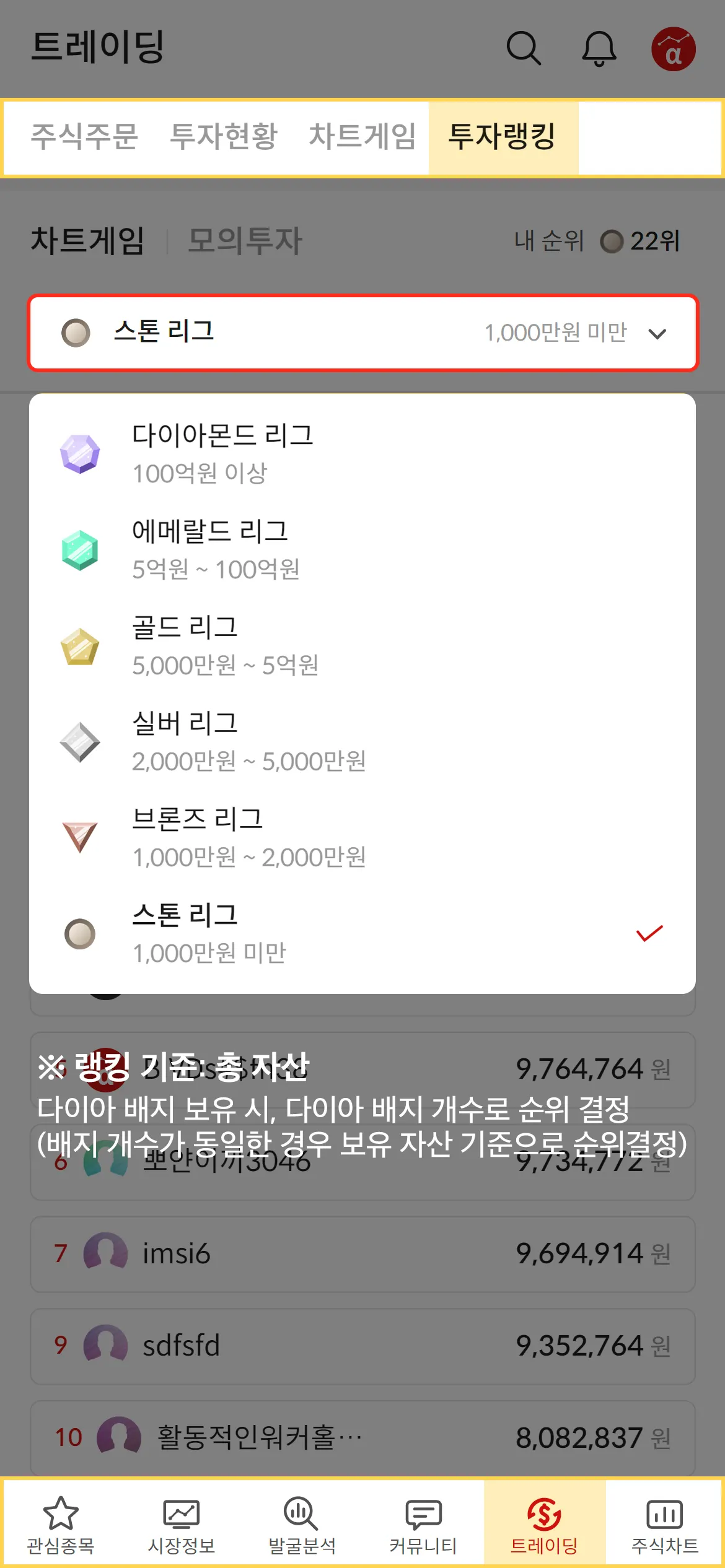The height and width of the screenshot is (1568, 725).
Task: Switch to the 주식주문 tab
Action: (x=84, y=137)
